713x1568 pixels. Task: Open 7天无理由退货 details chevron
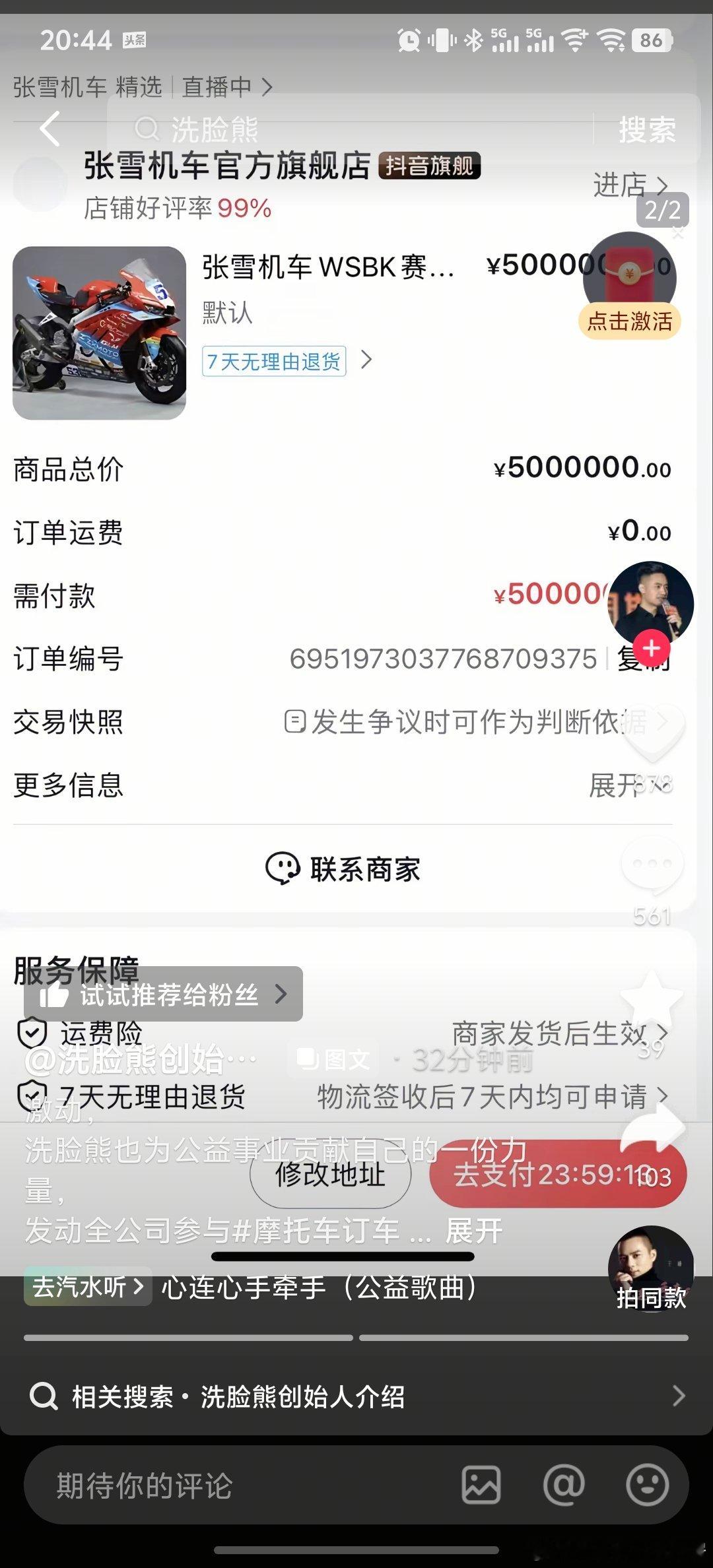point(367,361)
